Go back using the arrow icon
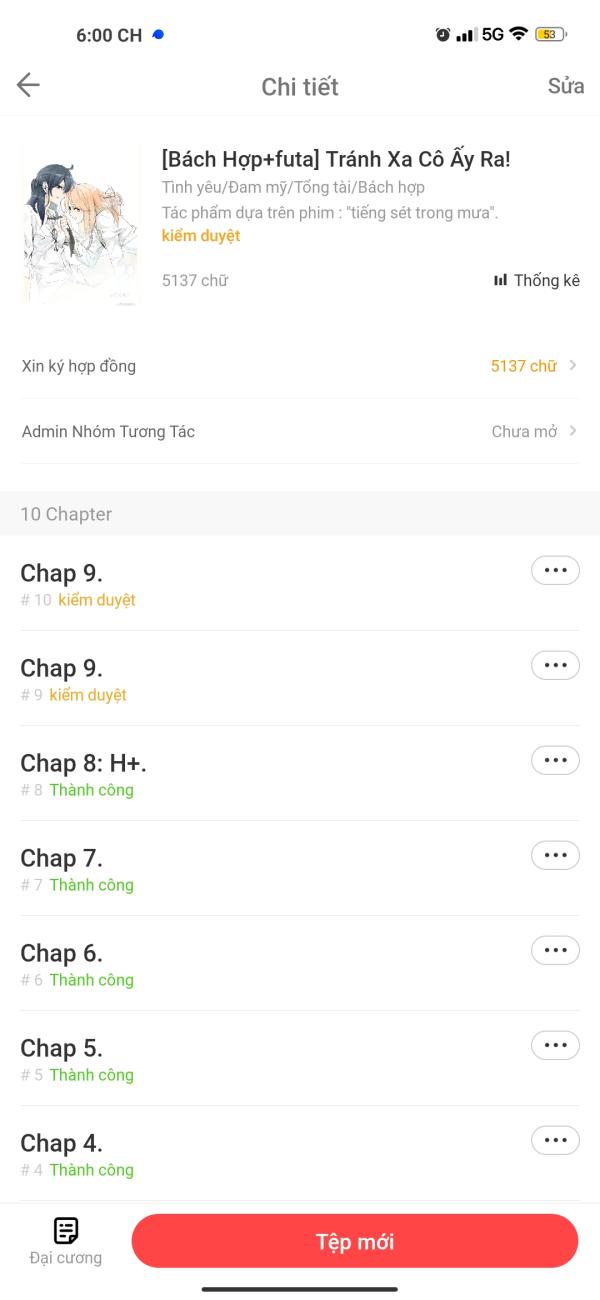600x1300 pixels. [28, 85]
